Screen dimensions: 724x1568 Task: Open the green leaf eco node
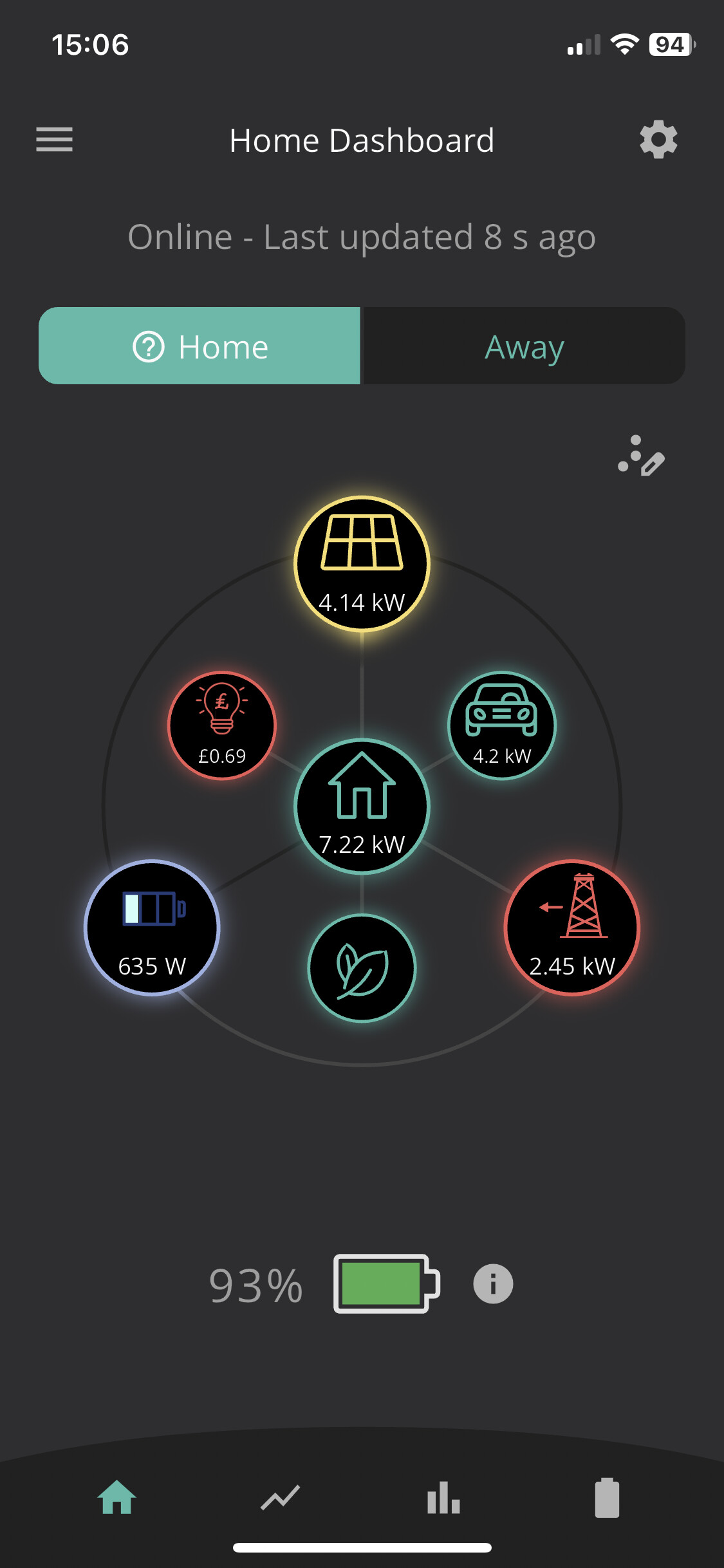tap(362, 968)
